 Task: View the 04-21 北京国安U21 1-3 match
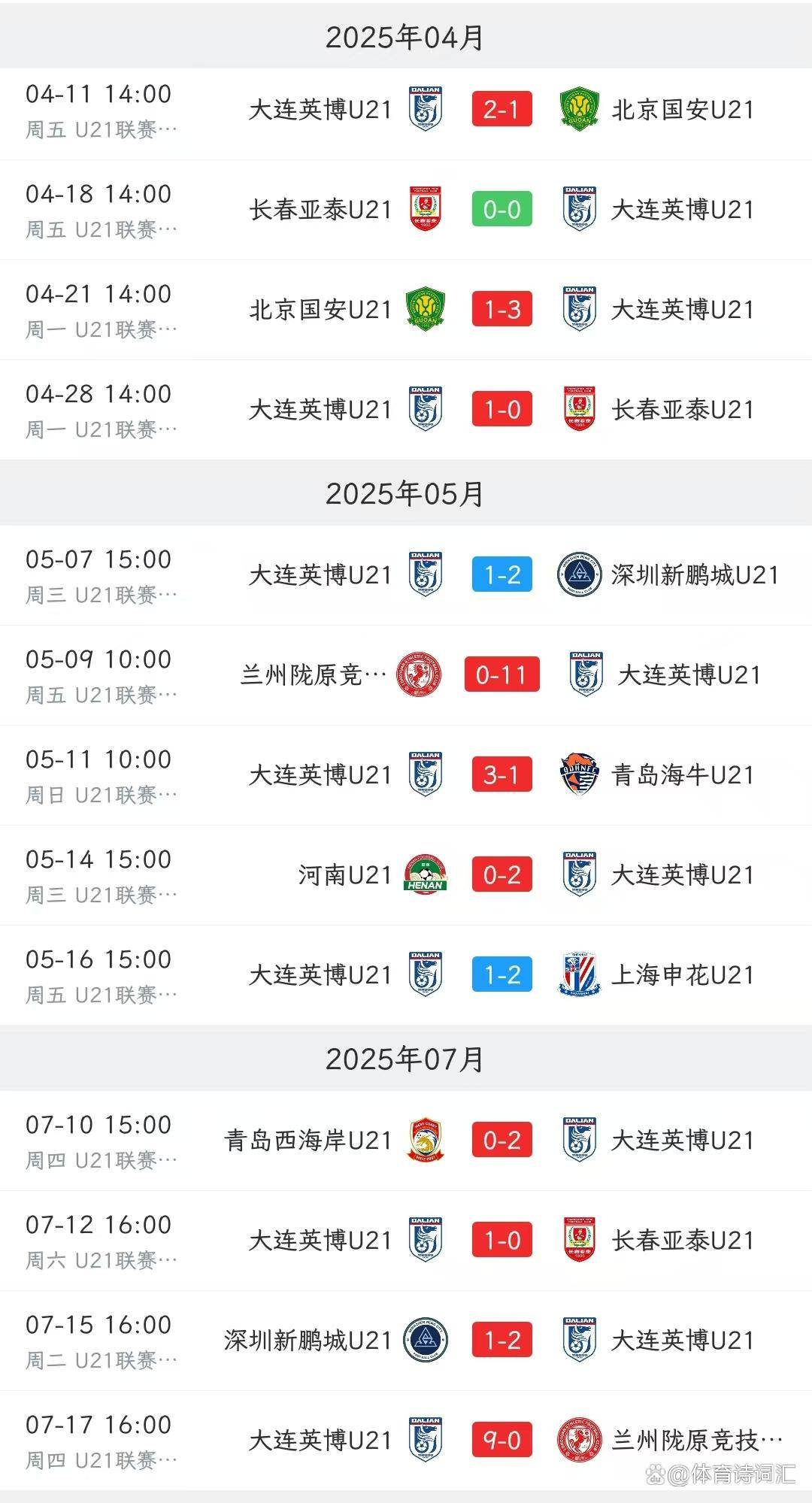[501, 310]
